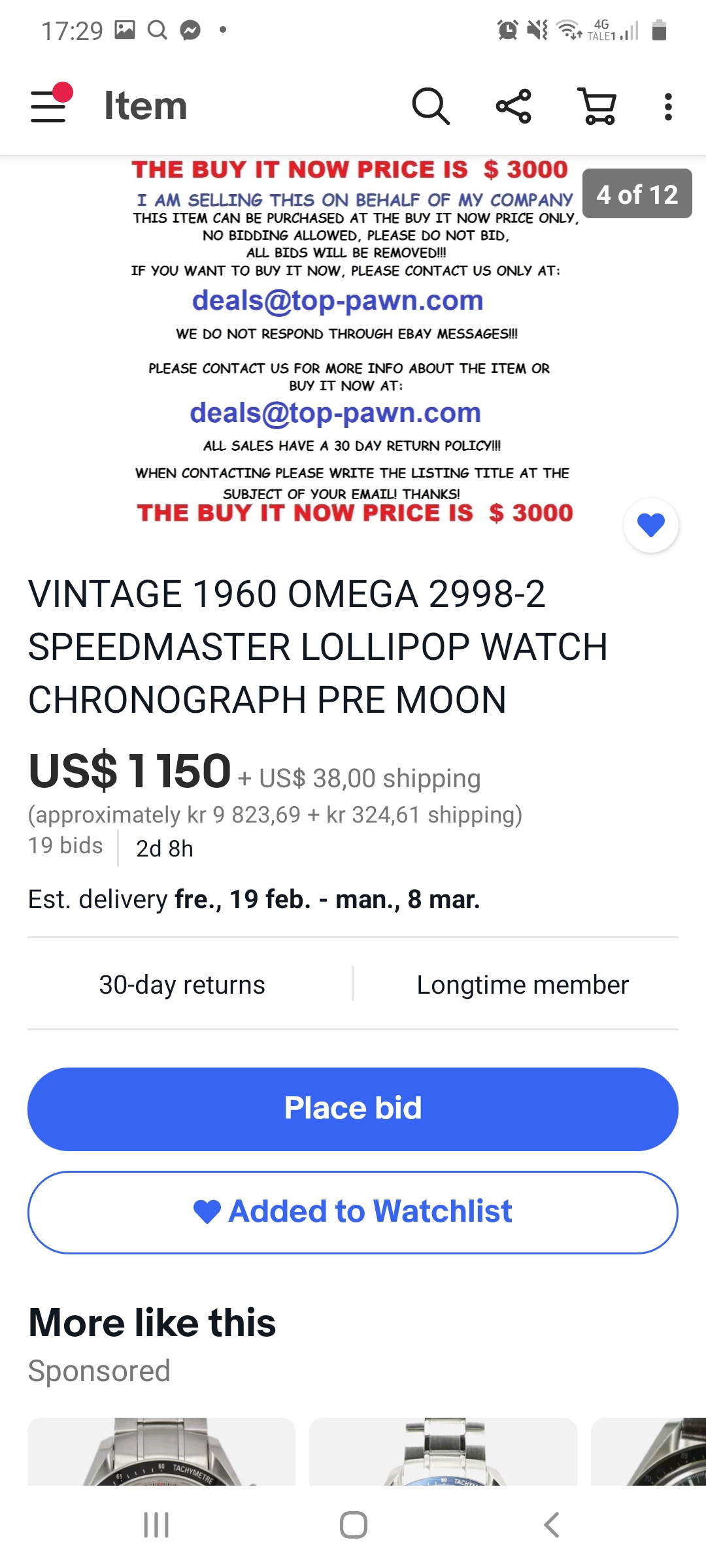Open the search icon in app bar
Screen dimensions: 706x1568
(431, 106)
